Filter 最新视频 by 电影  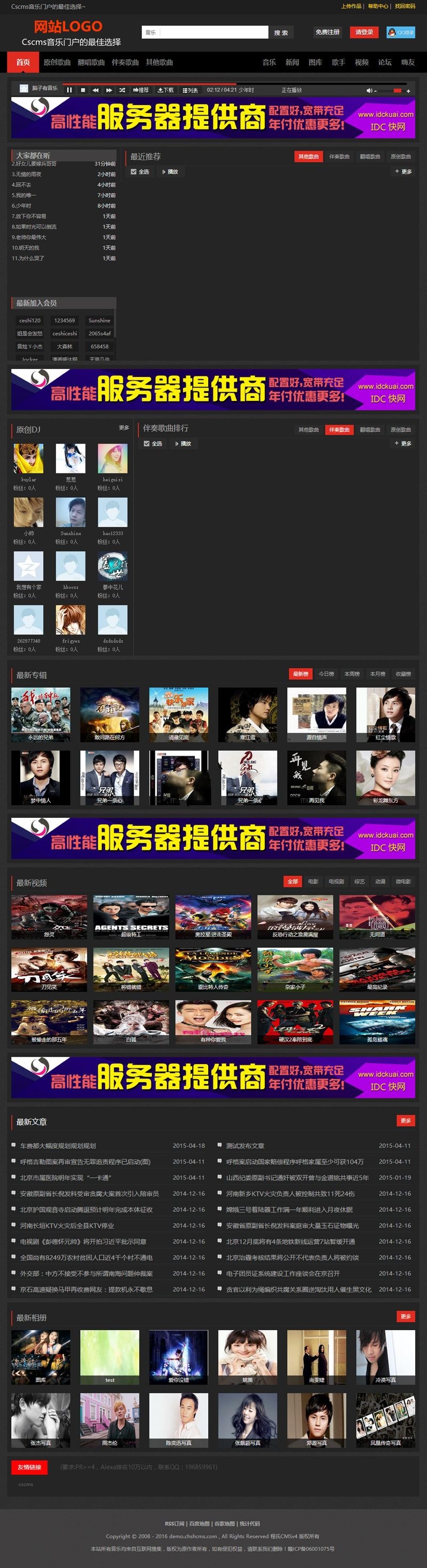(313, 881)
